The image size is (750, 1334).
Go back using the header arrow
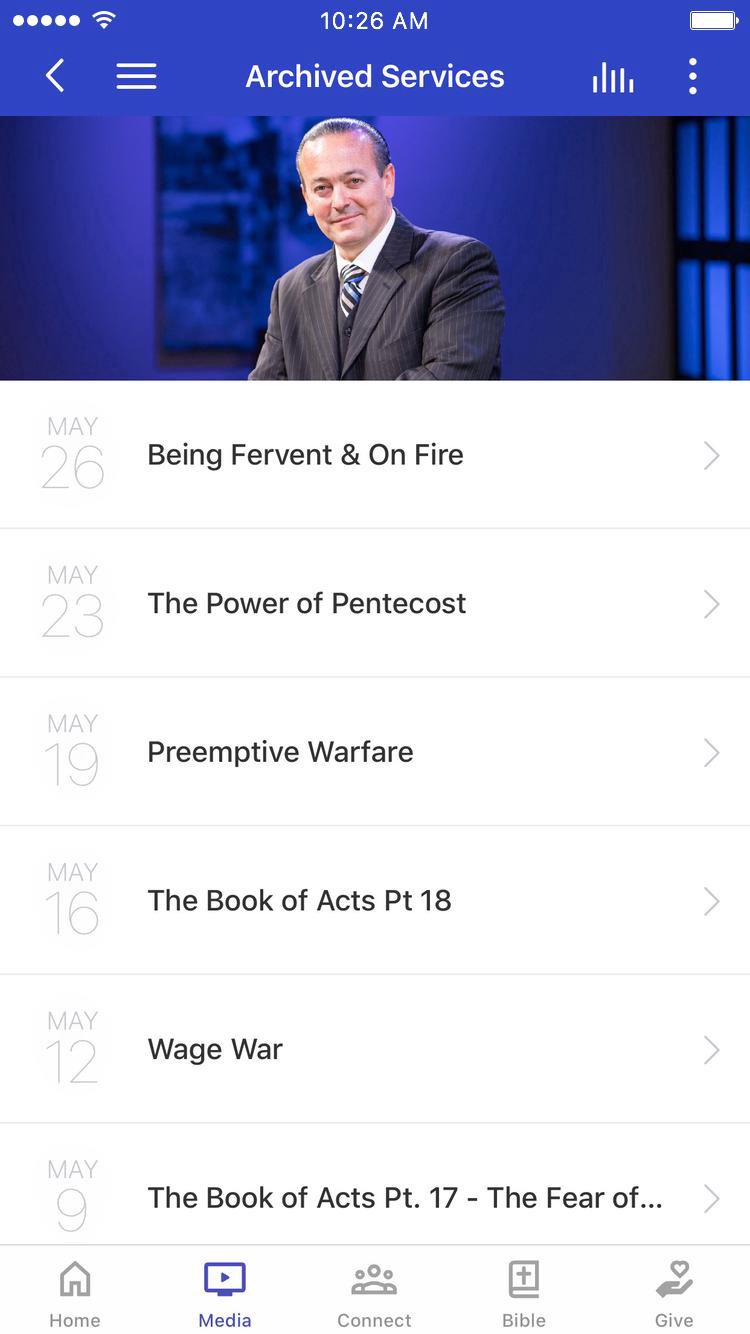[55, 76]
